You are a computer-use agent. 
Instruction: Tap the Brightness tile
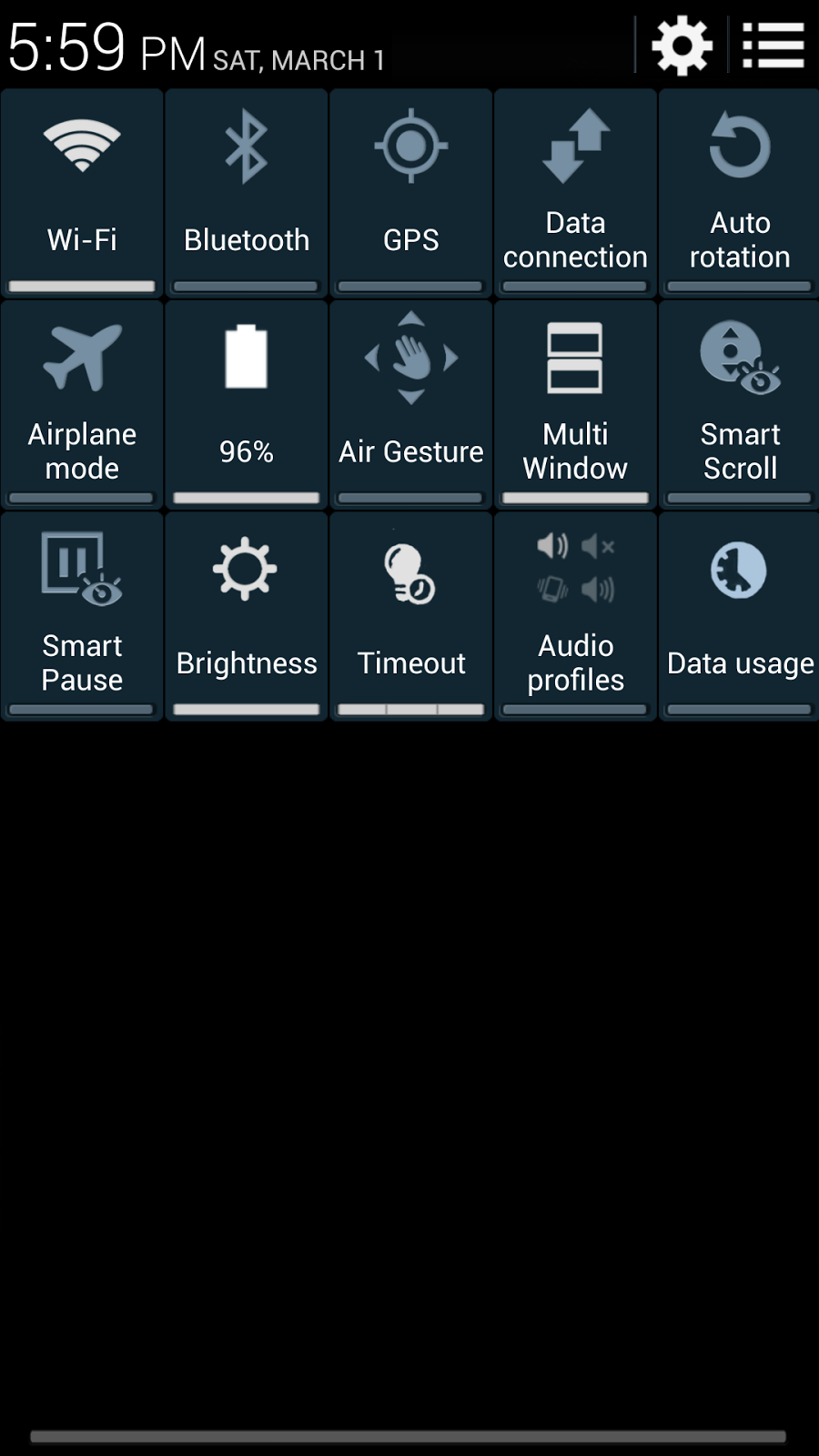247,616
